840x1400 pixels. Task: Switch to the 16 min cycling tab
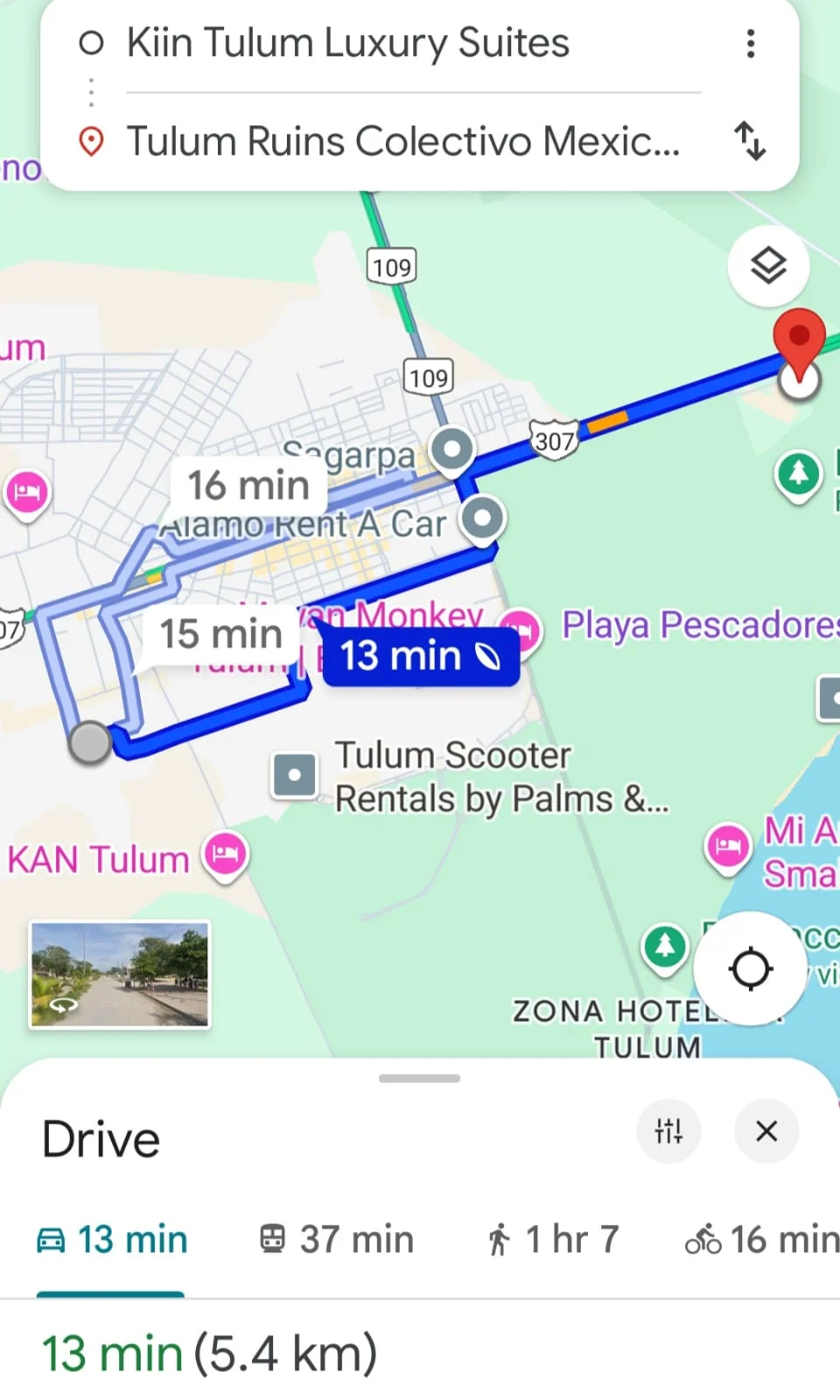pyautogui.click(x=761, y=1240)
